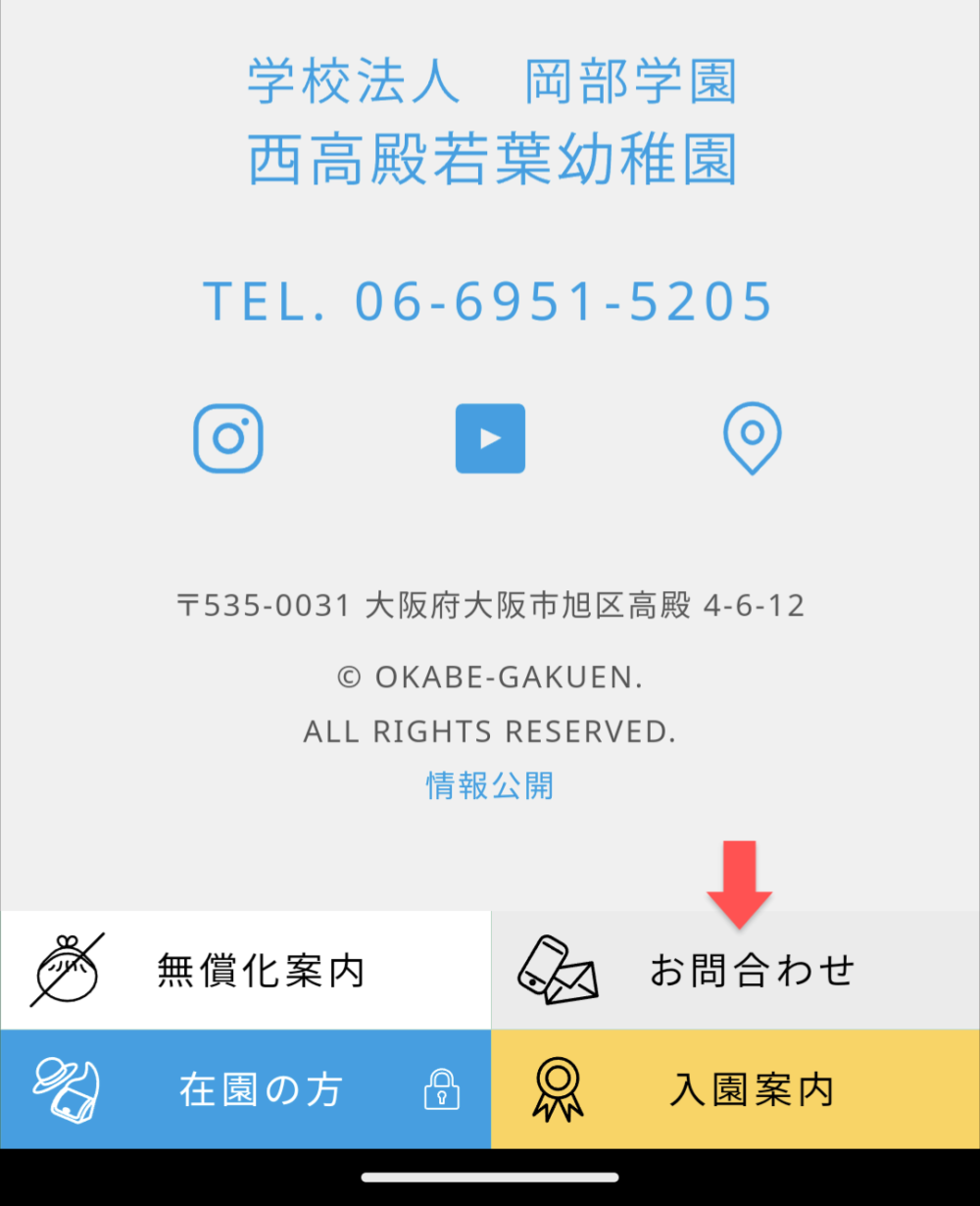This screenshot has height=1206, width=980.
Task: Call the kindergarten's telephone number
Action: 488,301
